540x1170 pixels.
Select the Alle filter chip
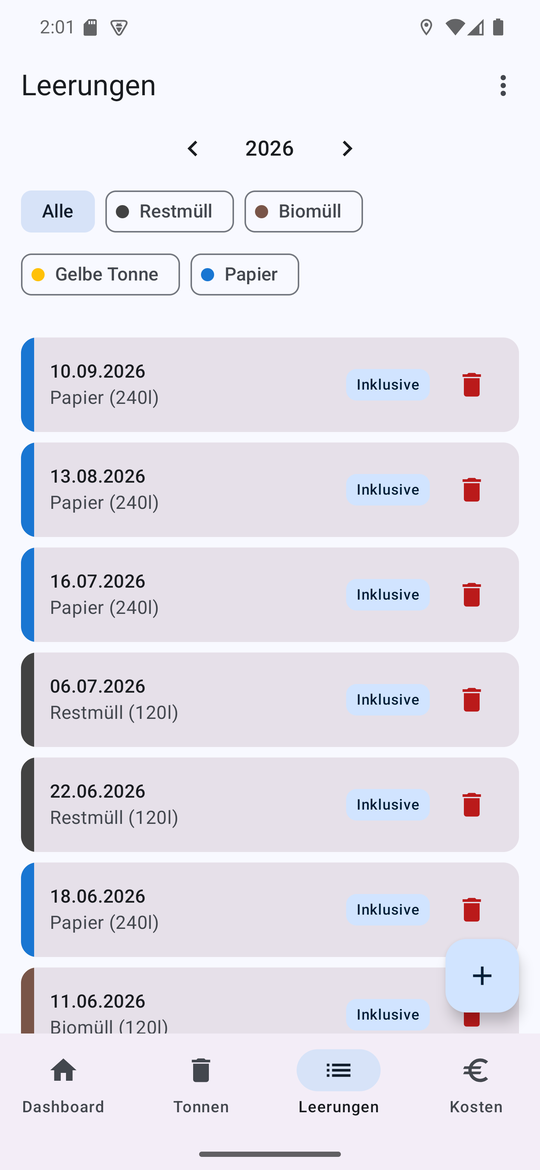pyautogui.click(x=57, y=211)
